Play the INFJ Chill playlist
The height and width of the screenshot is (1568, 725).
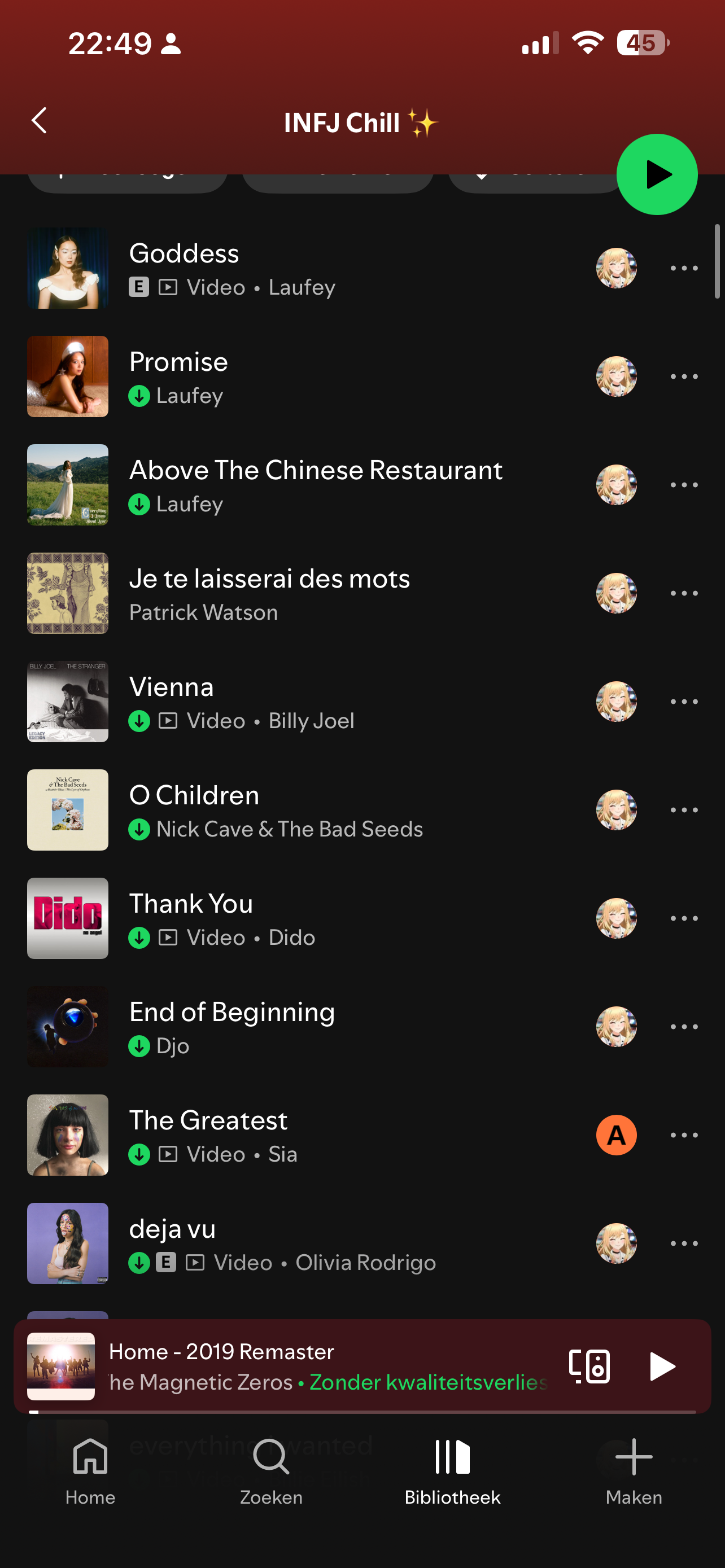(x=656, y=175)
